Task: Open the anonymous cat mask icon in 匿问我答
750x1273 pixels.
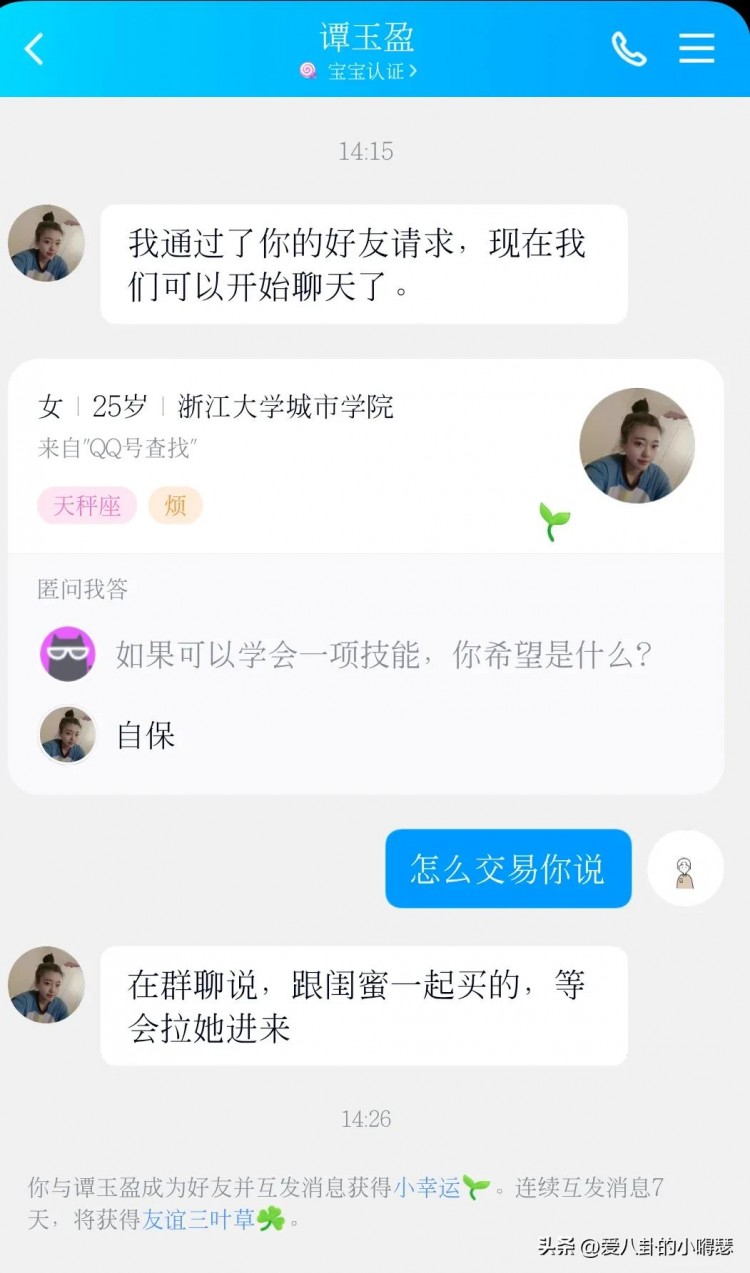Action: click(67, 655)
